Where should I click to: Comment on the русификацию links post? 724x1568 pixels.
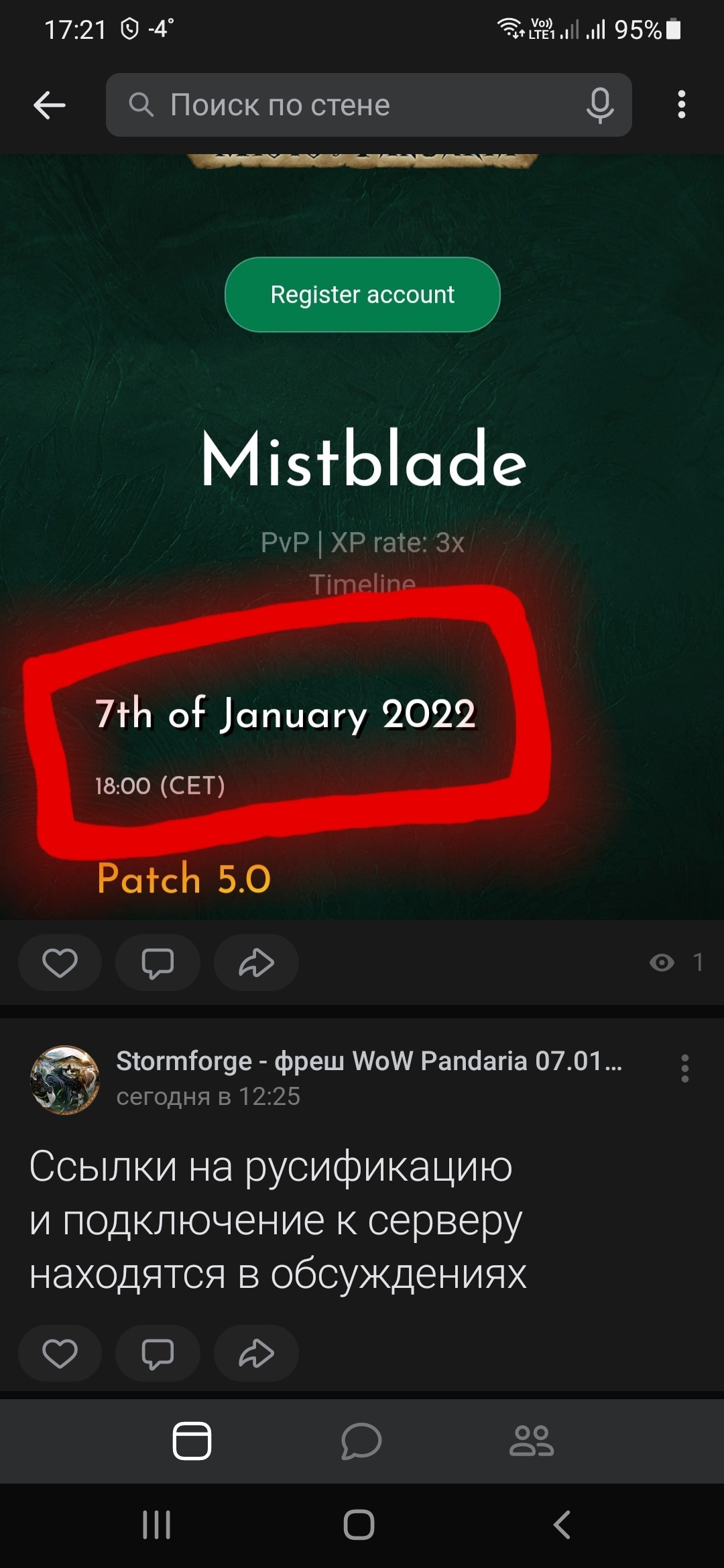pyautogui.click(x=158, y=1354)
